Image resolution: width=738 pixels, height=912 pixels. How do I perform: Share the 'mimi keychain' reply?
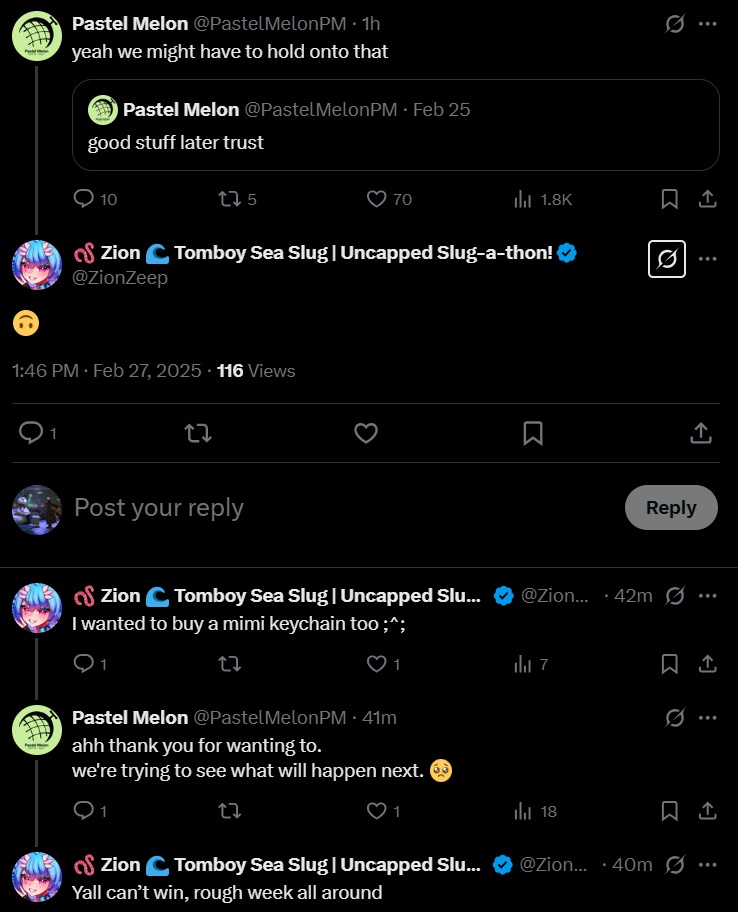point(707,664)
